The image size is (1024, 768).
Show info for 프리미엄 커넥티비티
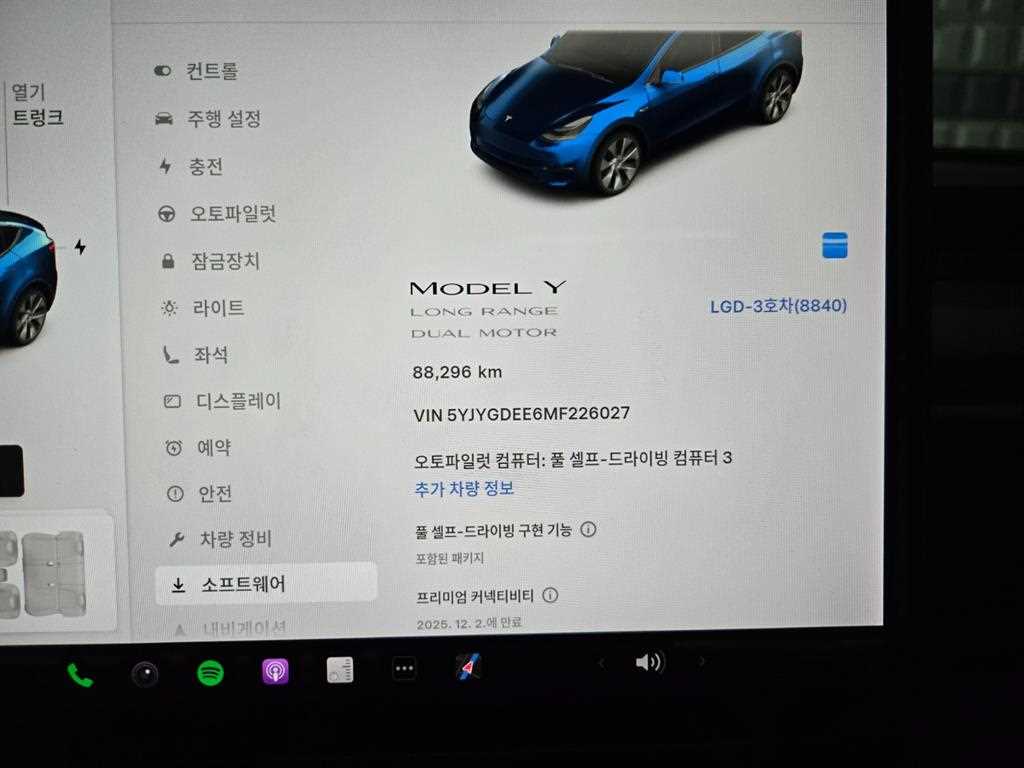coord(550,596)
